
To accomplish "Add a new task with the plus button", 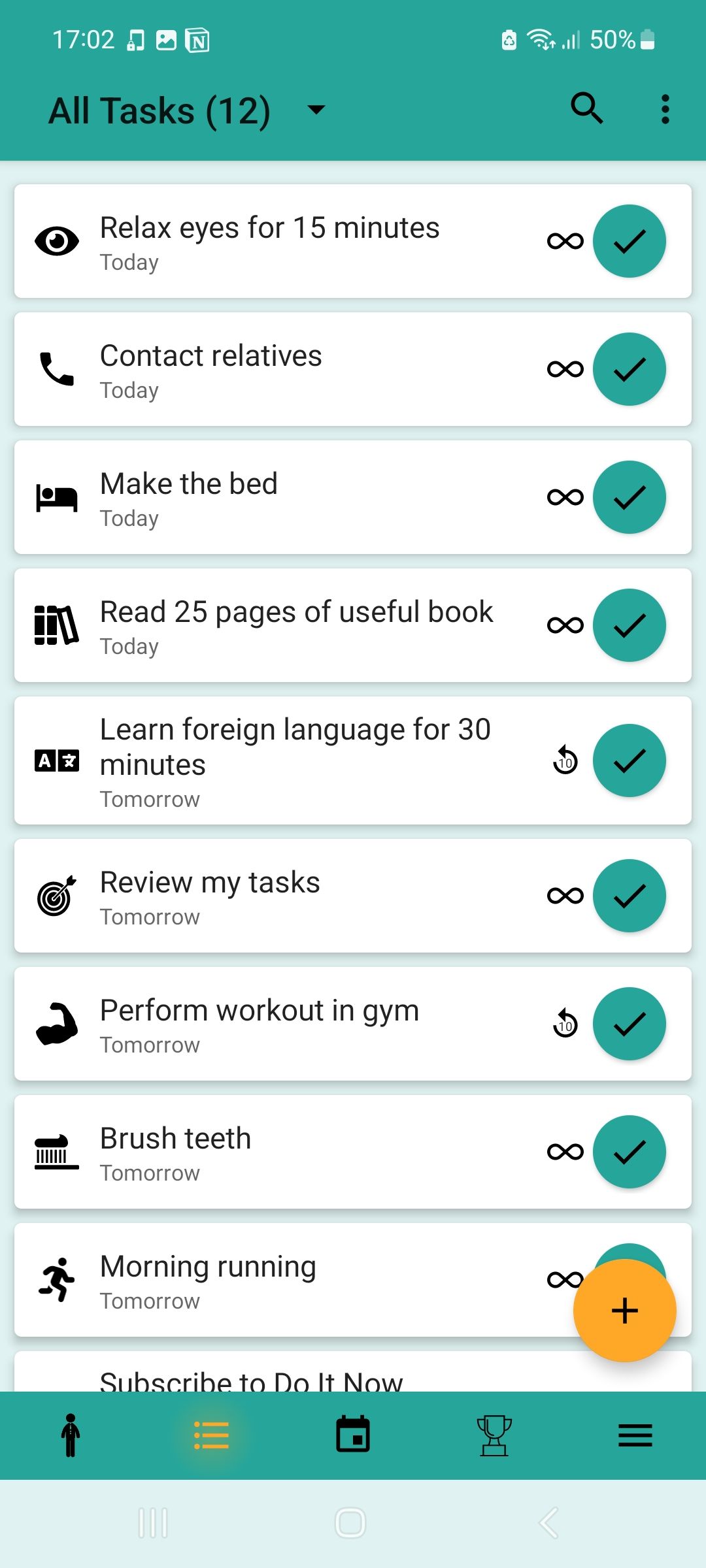I will (624, 1311).
